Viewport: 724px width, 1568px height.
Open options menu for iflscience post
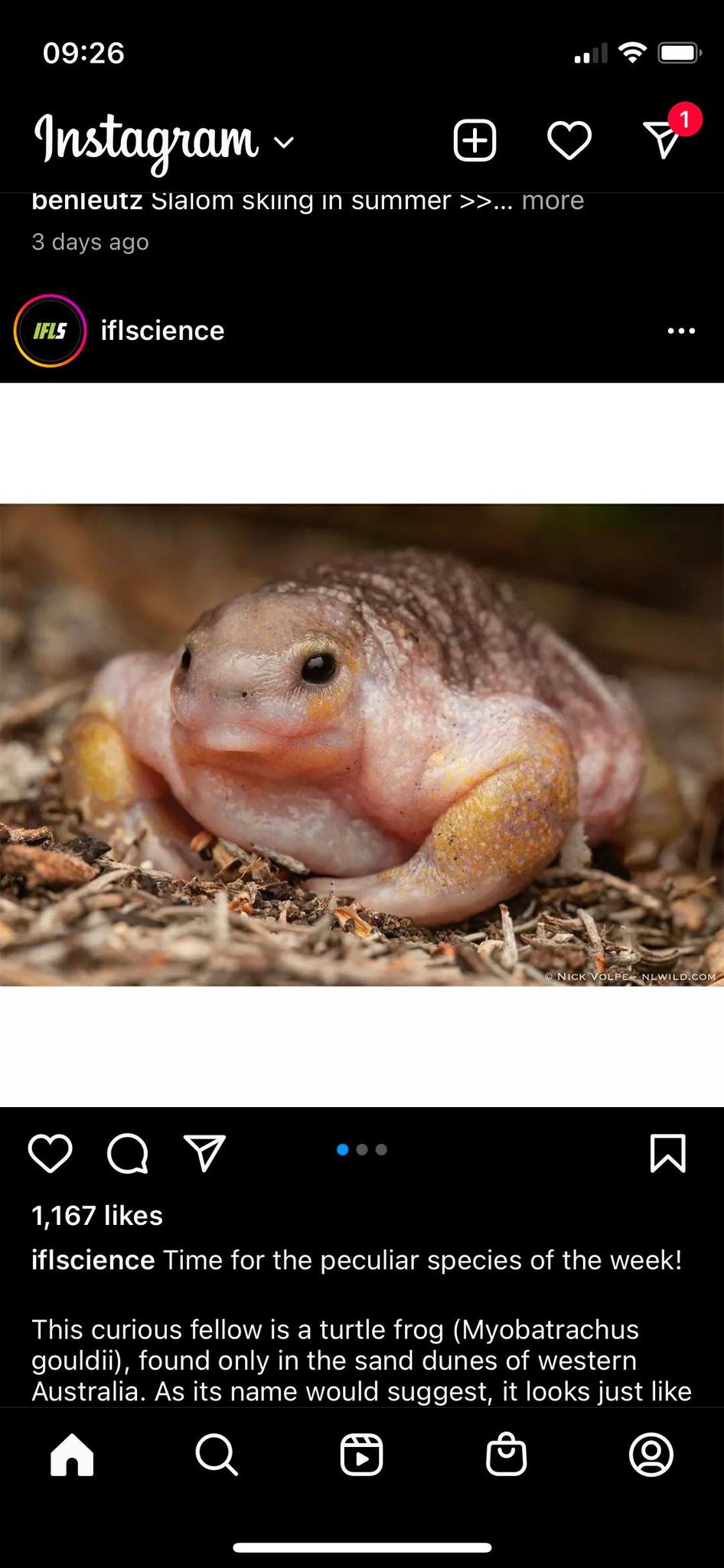click(681, 331)
